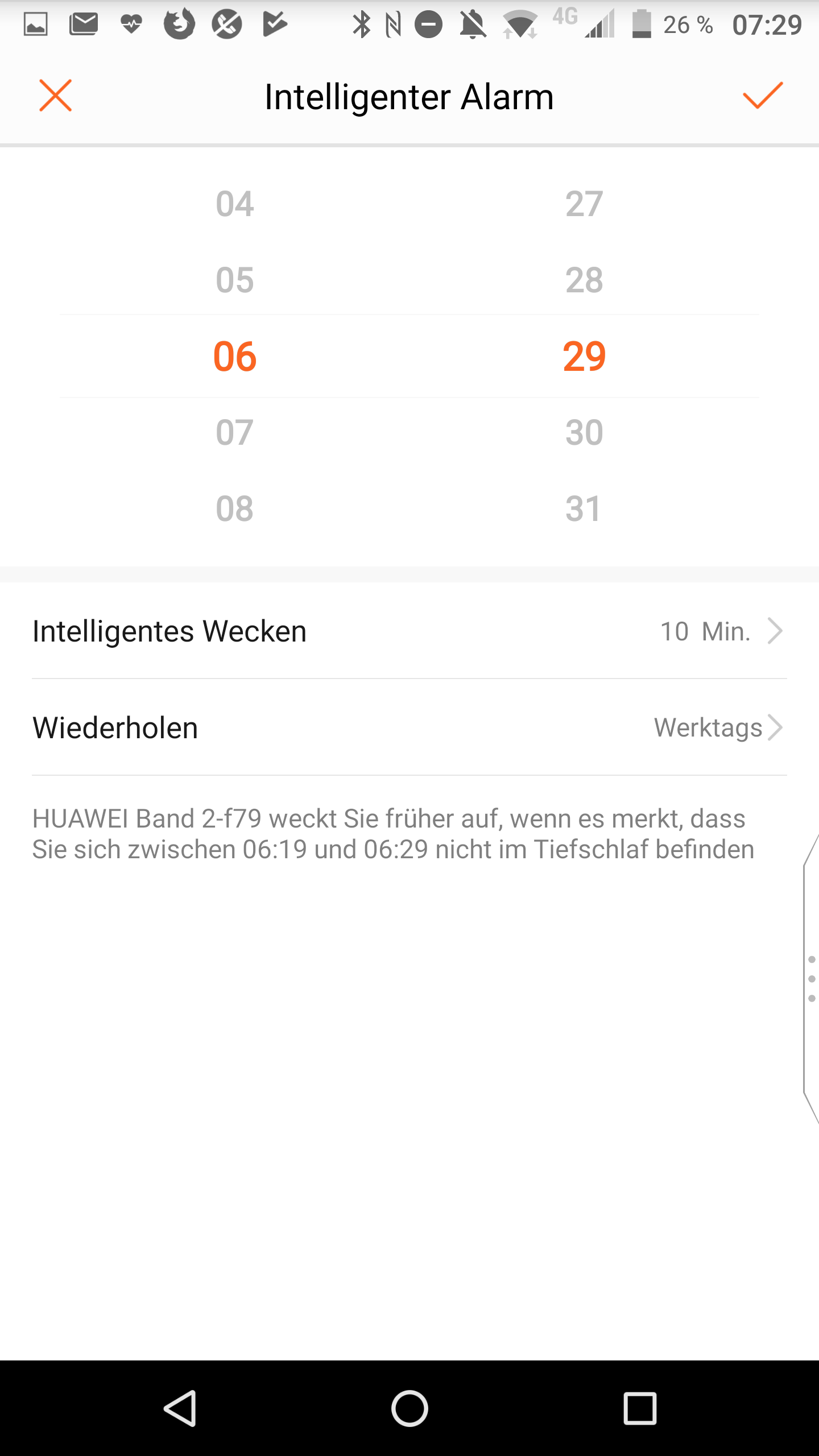Pick hour 04 in the time picker
Image resolution: width=819 pixels, height=1456 pixels.
tap(234, 204)
